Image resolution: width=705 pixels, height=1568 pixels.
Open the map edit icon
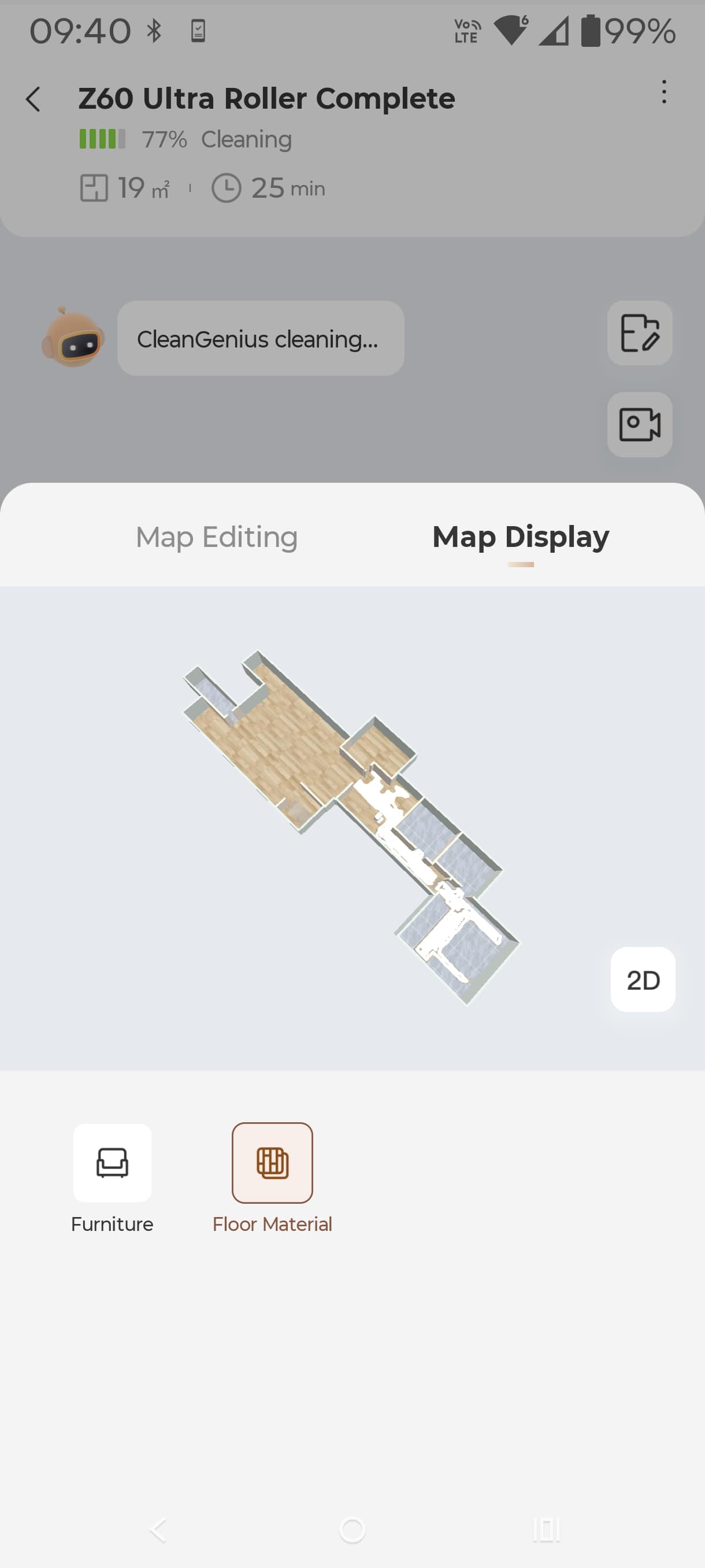click(639, 333)
